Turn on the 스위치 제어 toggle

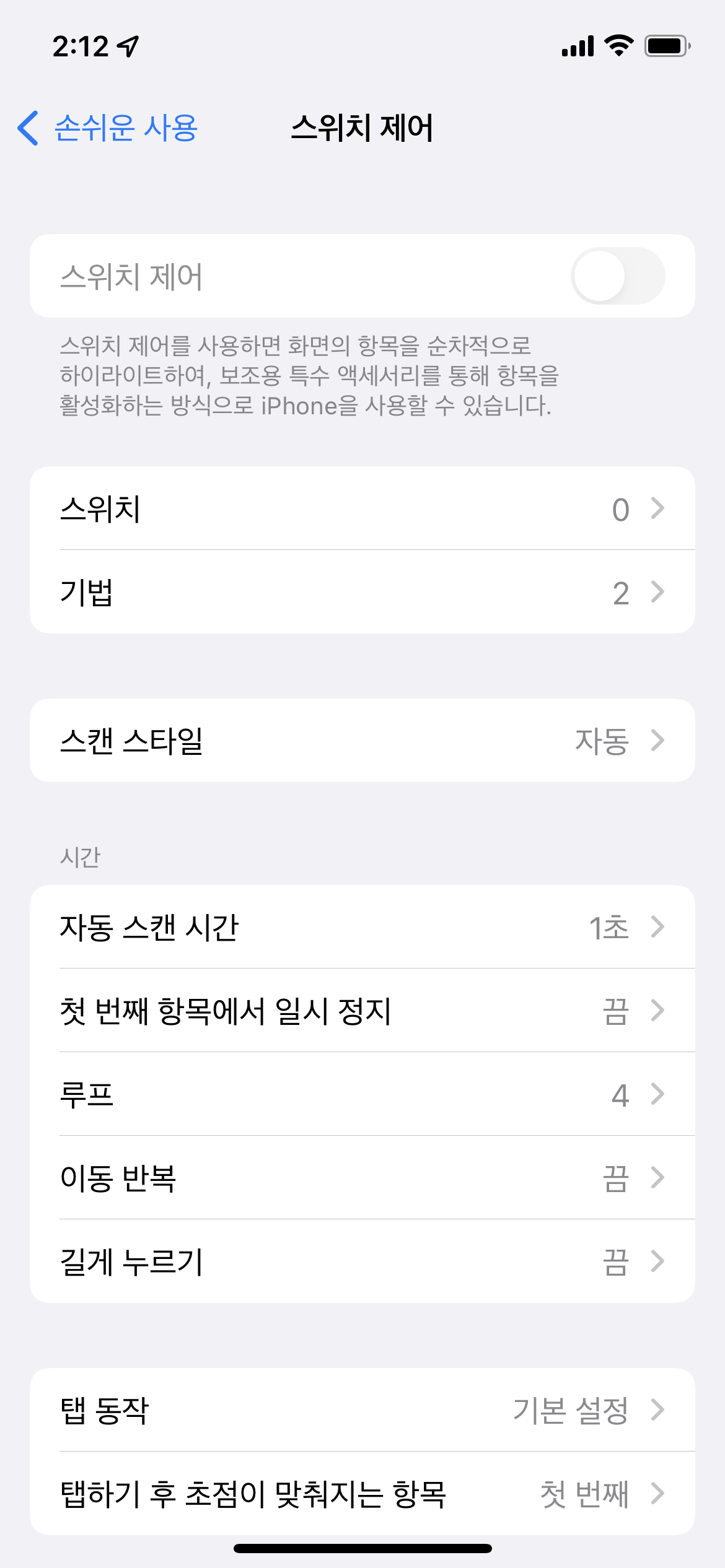click(617, 276)
